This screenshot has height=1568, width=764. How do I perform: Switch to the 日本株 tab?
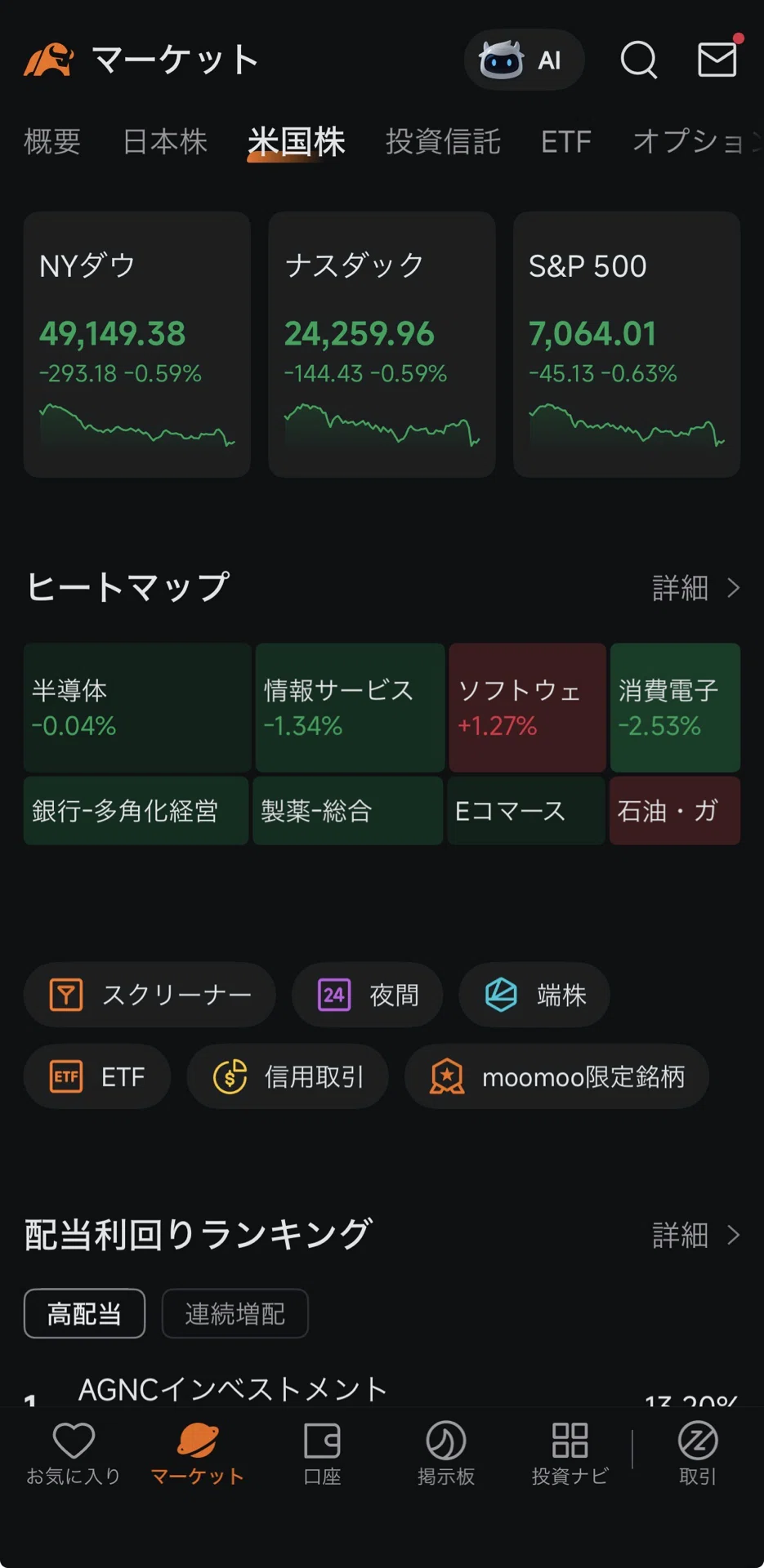click(x=165, y=141)
